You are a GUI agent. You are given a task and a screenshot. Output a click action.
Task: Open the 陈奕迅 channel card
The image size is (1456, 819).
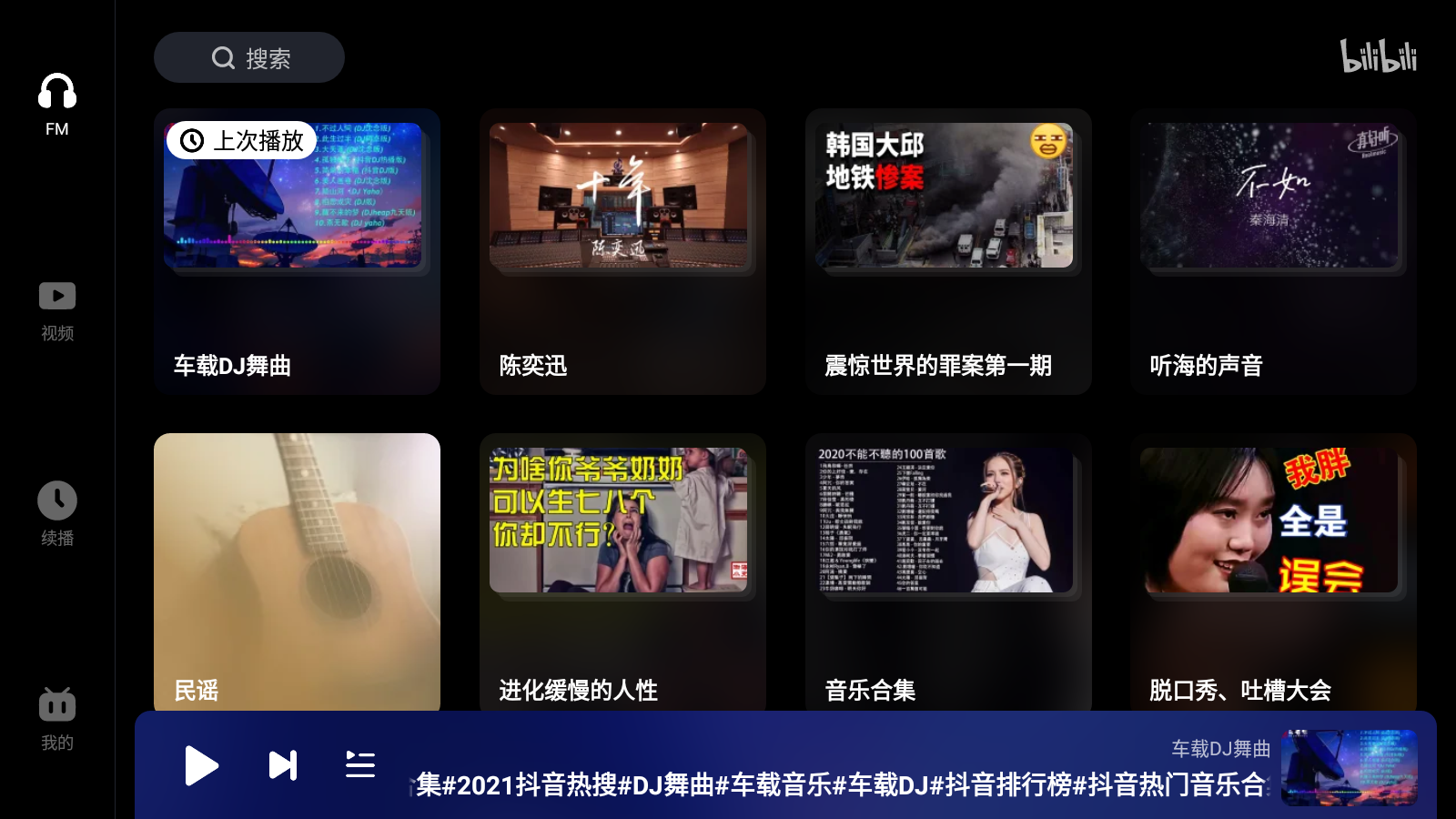pos(622,252)
